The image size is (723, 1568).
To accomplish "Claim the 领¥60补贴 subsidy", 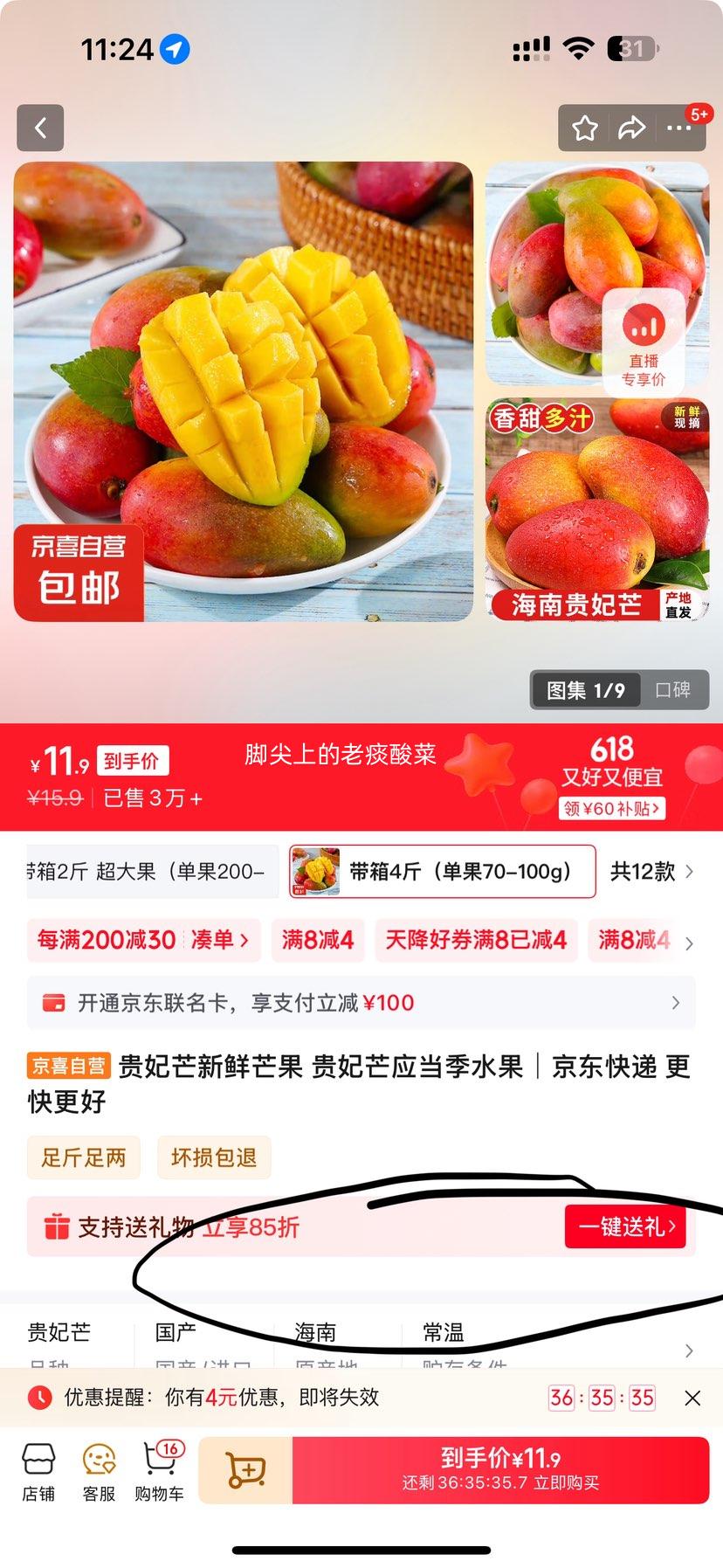I will (611, 808).
